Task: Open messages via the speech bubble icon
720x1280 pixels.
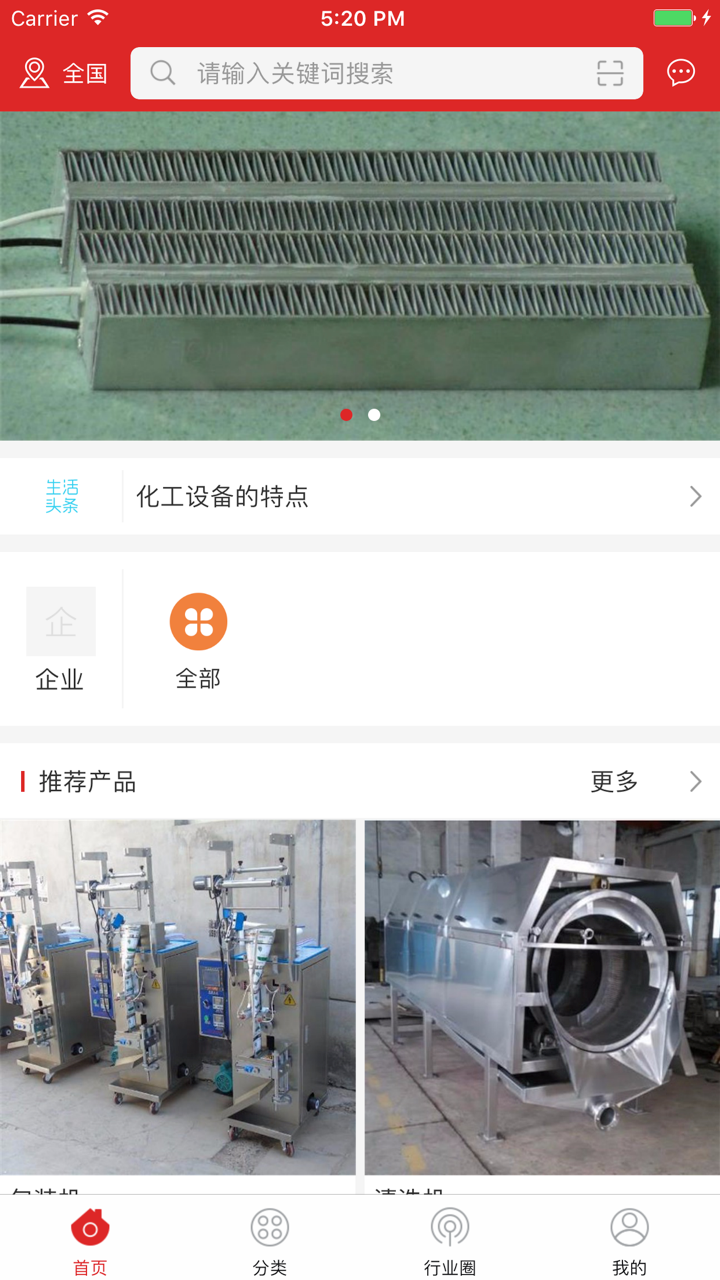Action: [681, 72]
